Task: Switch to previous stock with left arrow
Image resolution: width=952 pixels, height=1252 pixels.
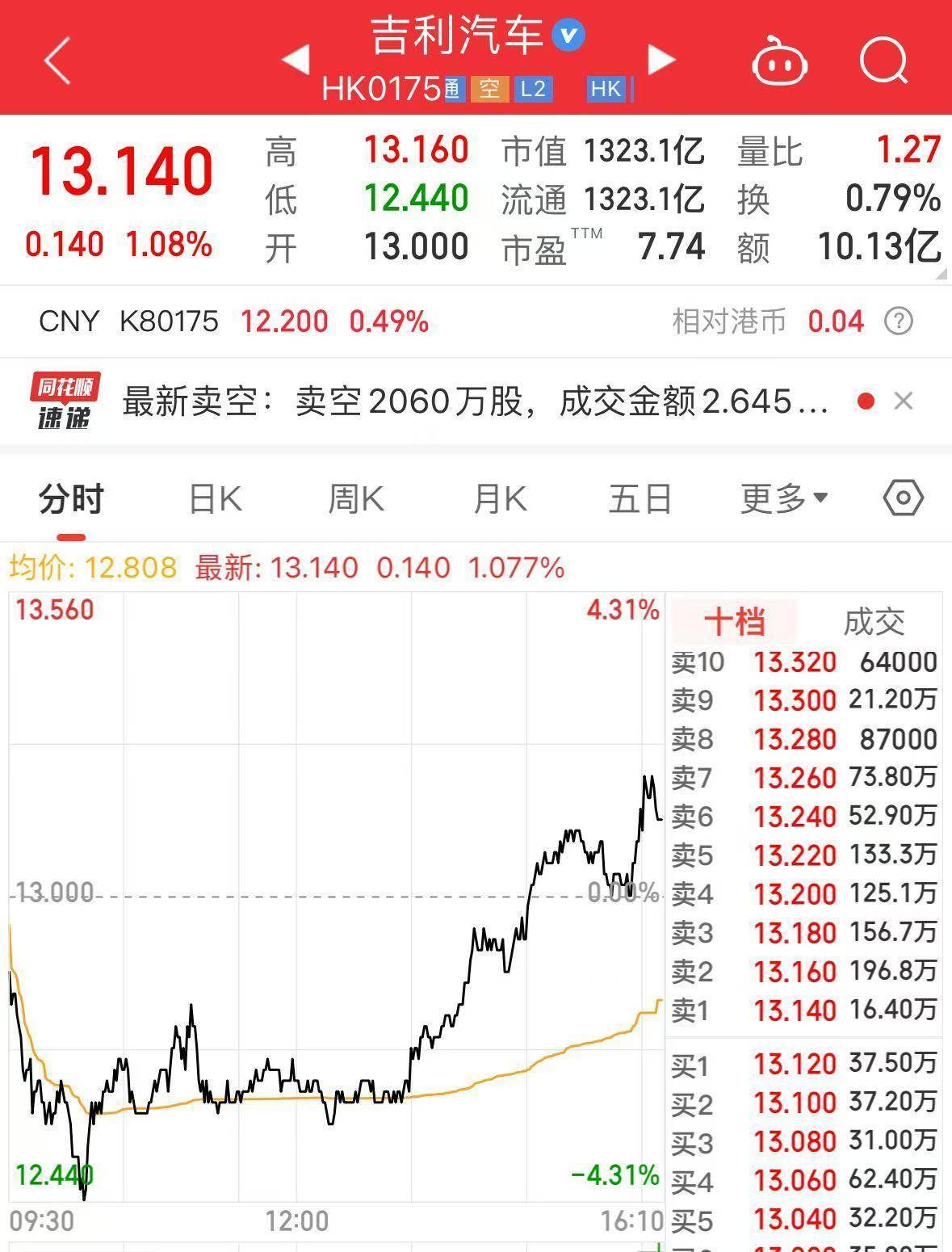Action: pos(296,59)
